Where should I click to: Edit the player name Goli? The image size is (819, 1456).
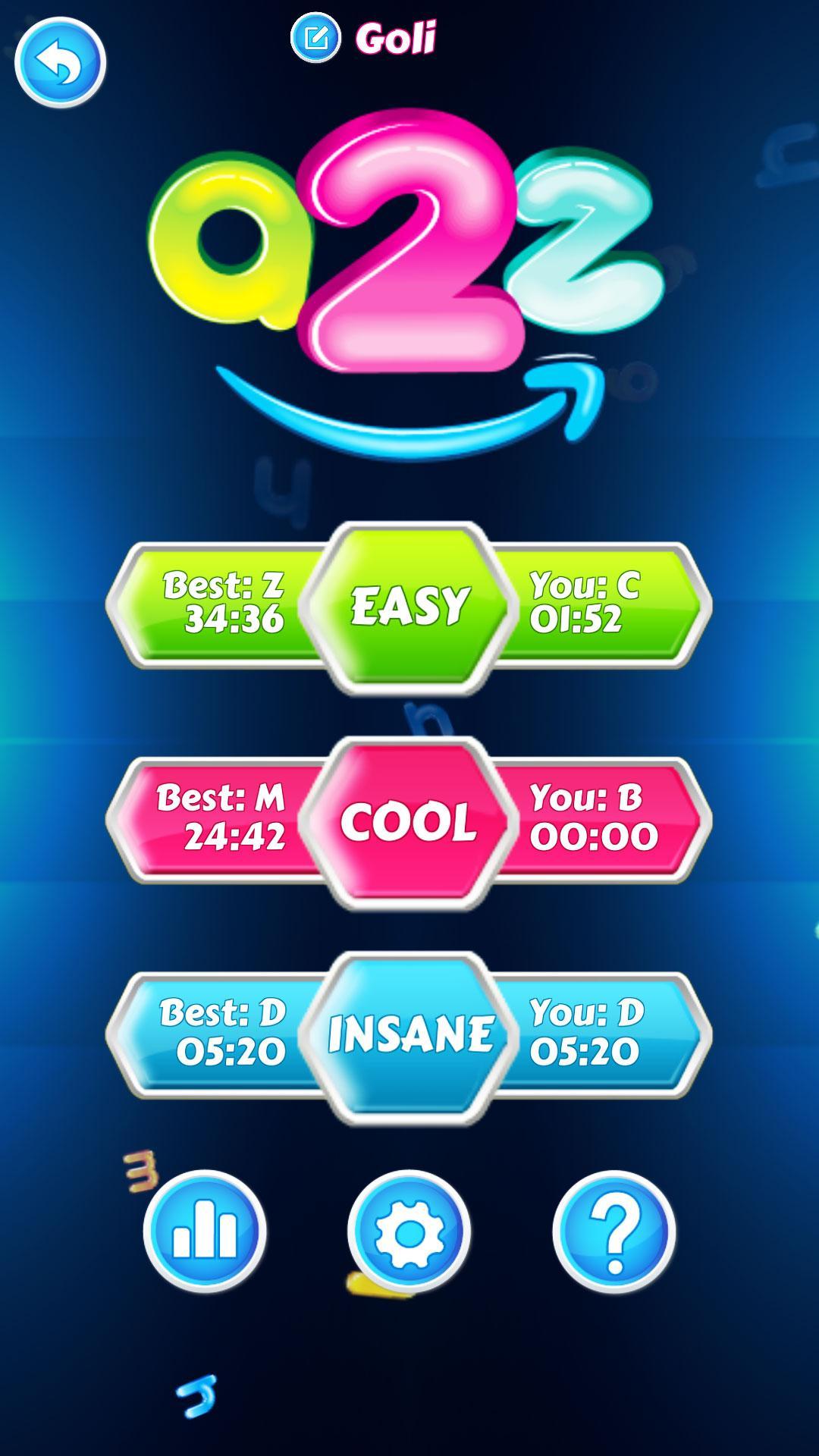(315, 37)
